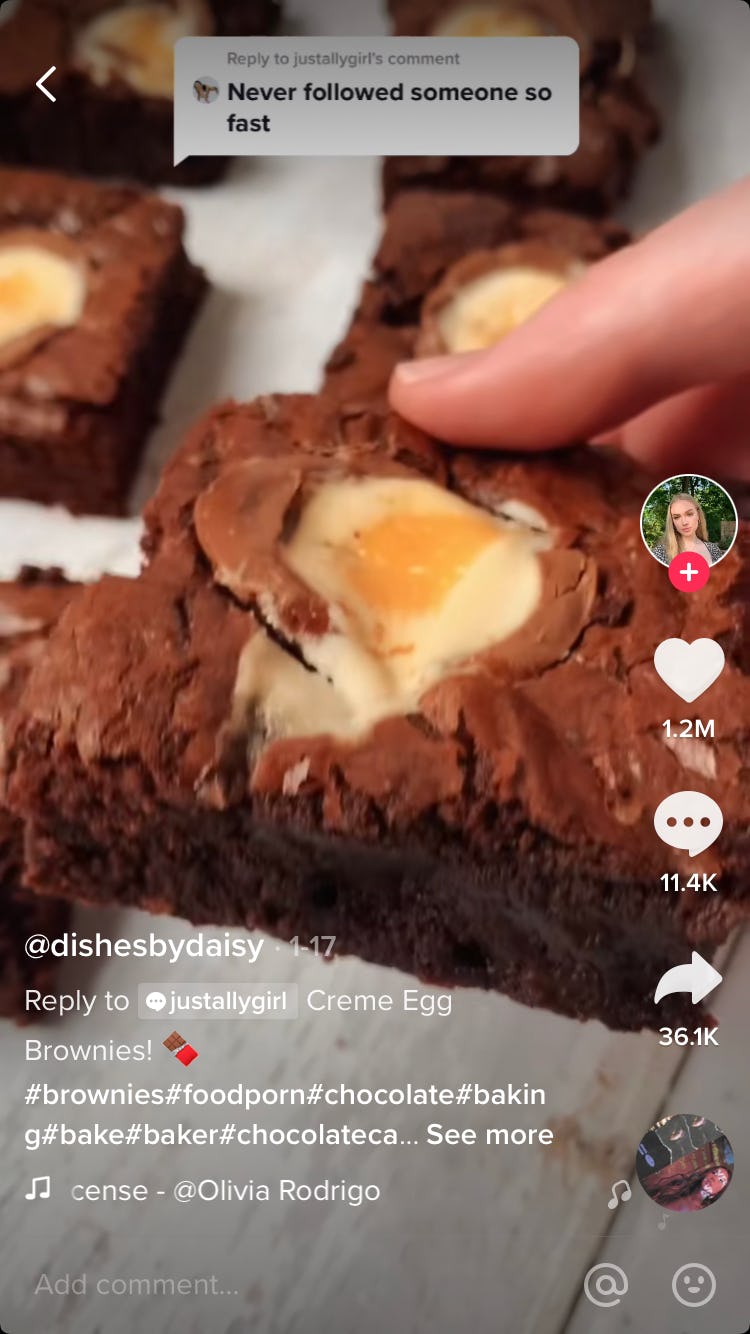
Task: Open the comments with 11.4K count
Action: [x=689, y=824]
